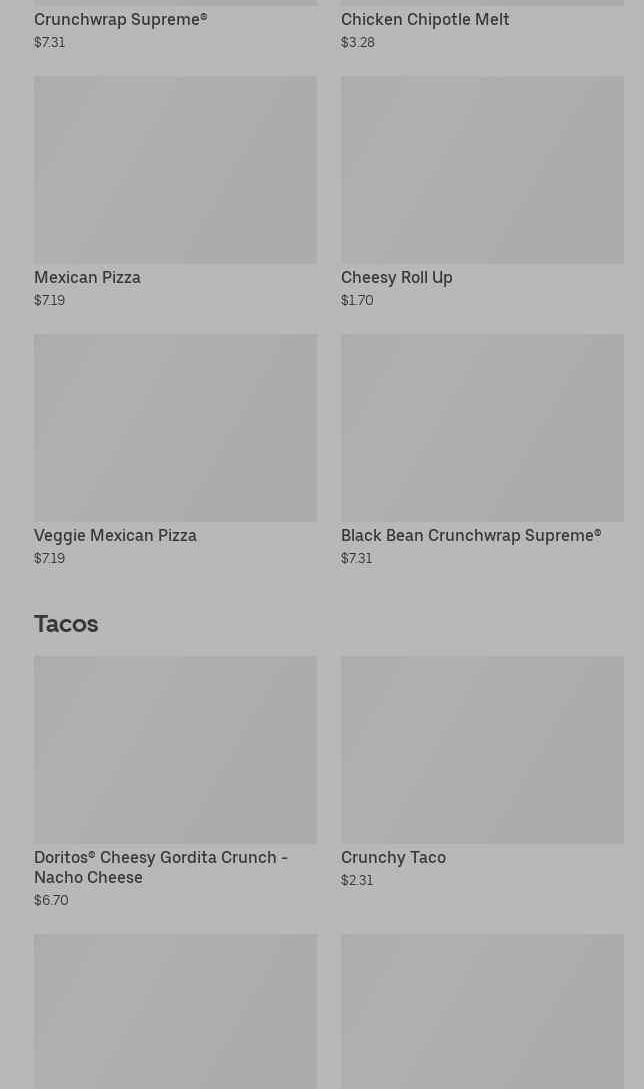
Task: Select the Chicken Chipotle Melt item
Action: pos(425,20)
